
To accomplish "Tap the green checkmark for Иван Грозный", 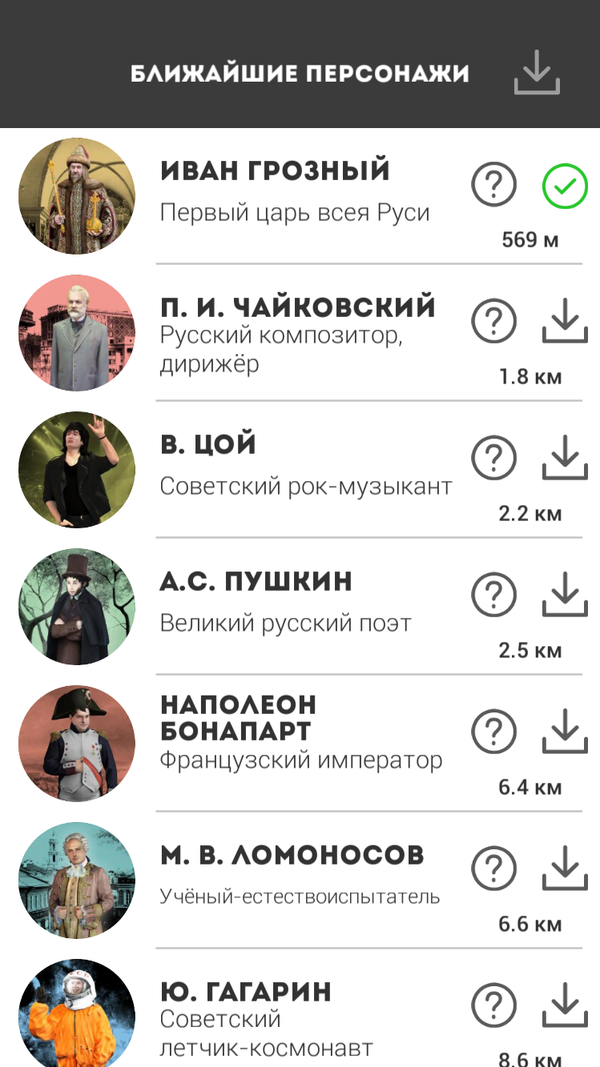I will (x=565, y=186).
